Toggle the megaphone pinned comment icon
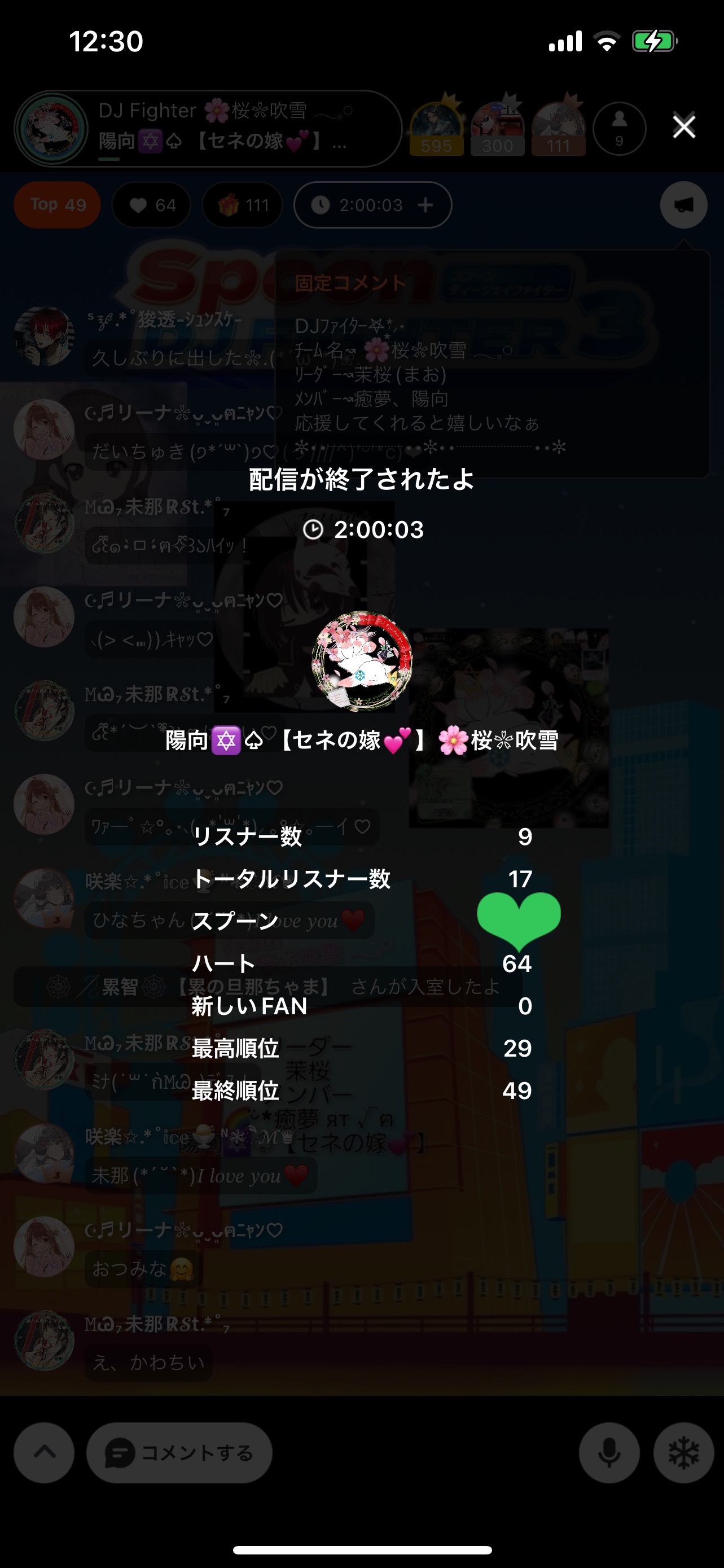 click(683, 205)
